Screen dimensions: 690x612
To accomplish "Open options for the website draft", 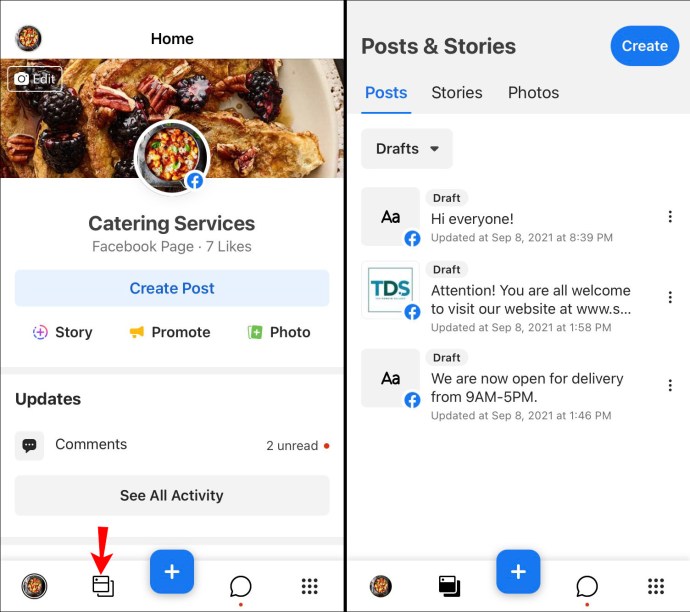I will coord(670,297).
